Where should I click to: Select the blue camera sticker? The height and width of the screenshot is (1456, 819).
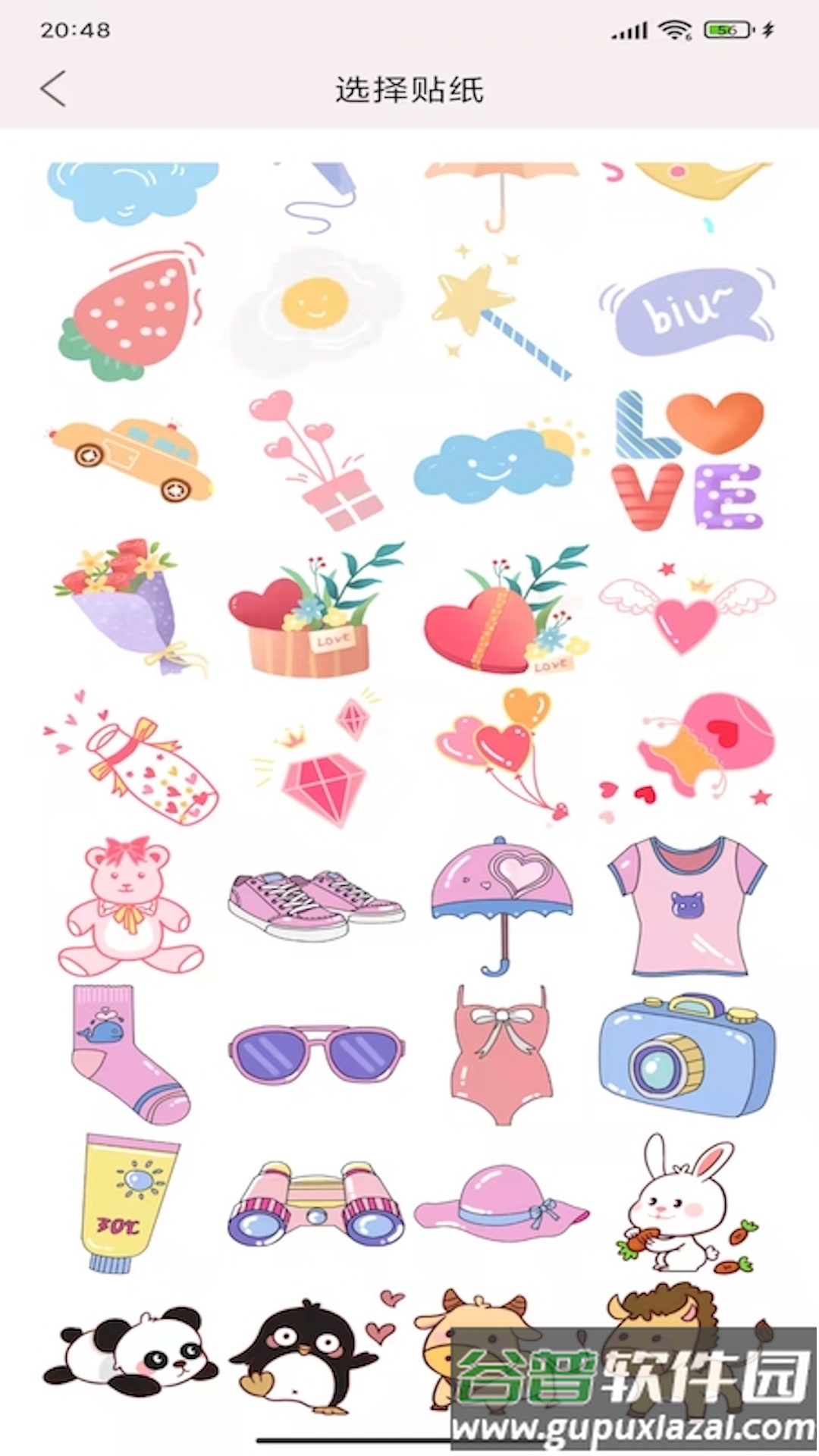pos(686,1054)
